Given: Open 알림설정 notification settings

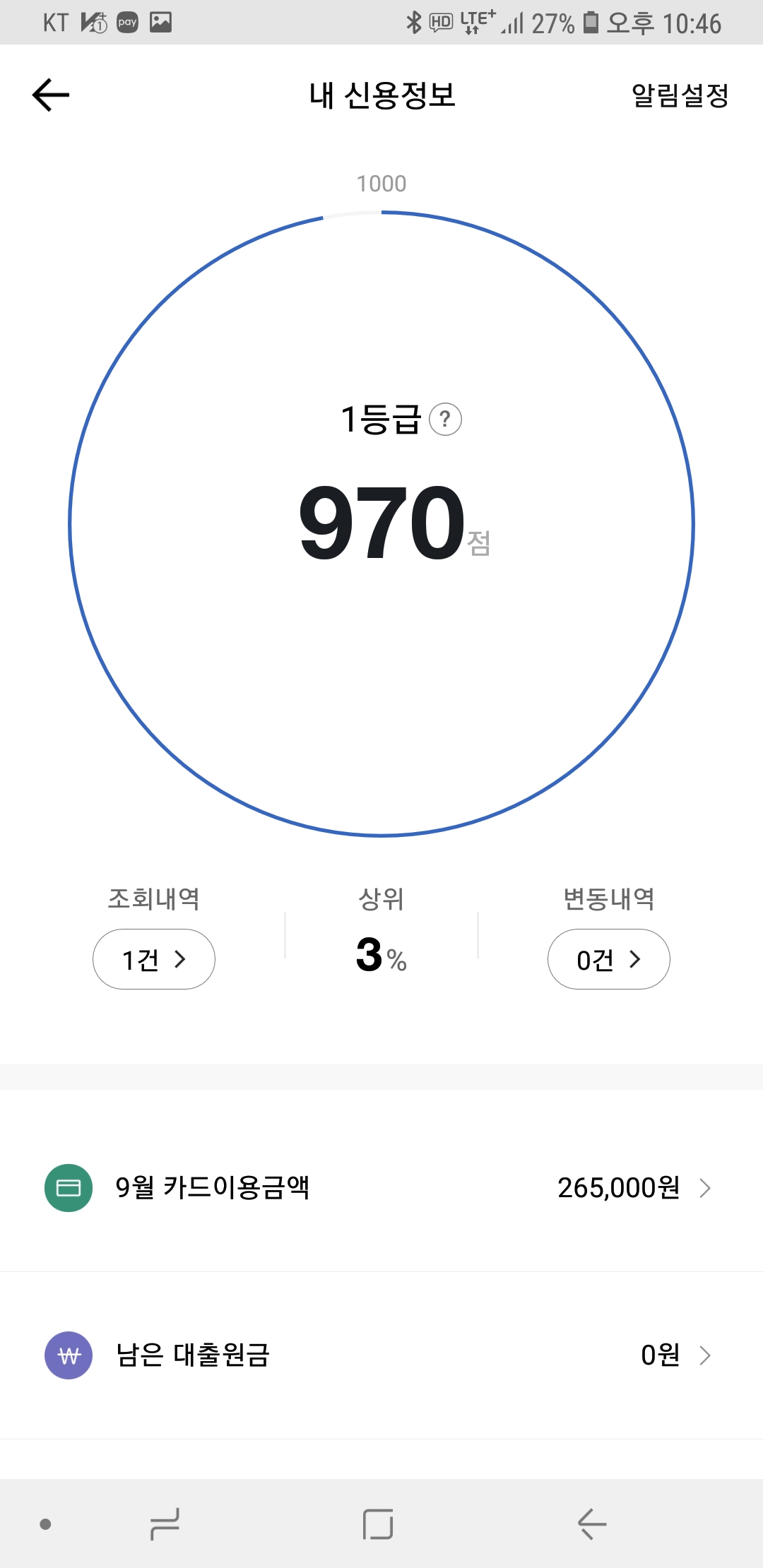Looking at the screenshot, I should 680,95.
